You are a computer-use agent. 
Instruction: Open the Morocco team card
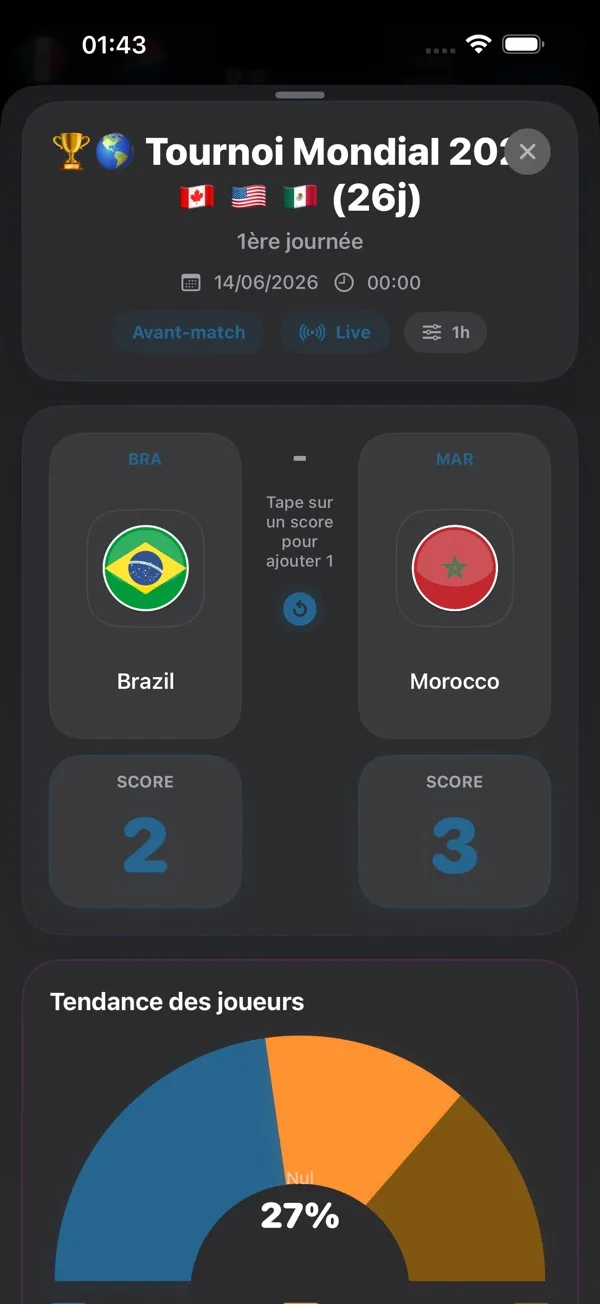[x=455, y=585]
